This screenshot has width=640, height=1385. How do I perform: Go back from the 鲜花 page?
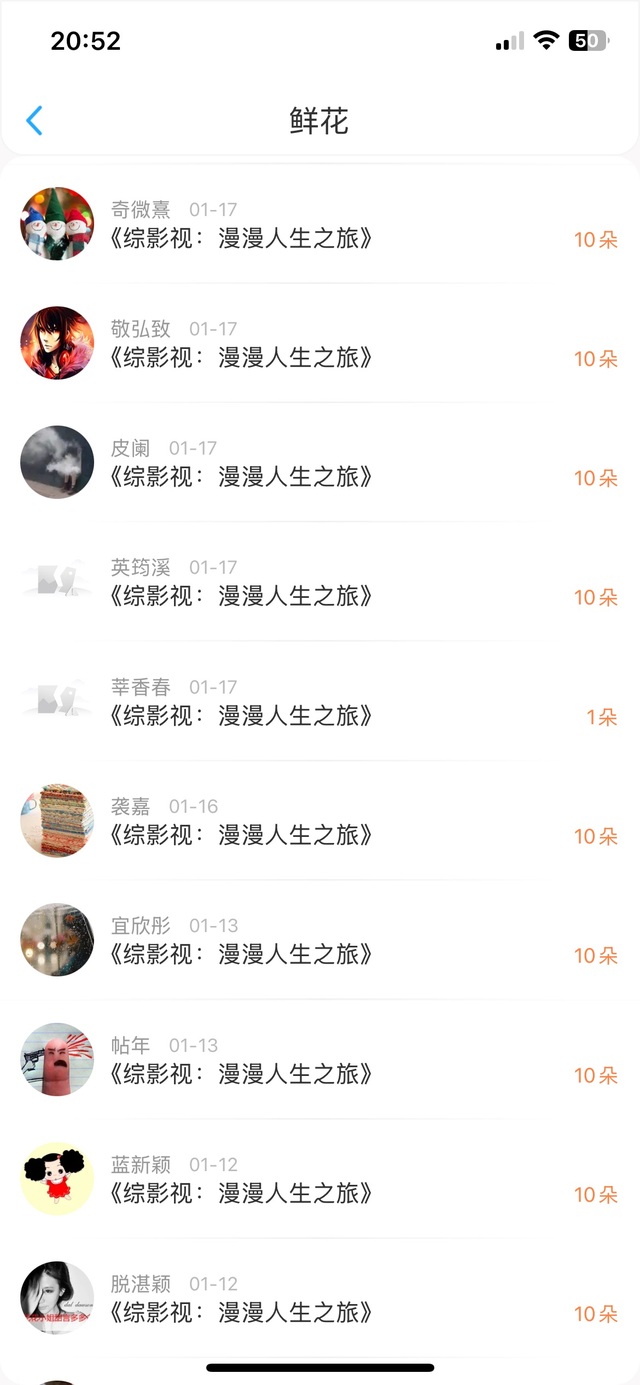point(34,121)
